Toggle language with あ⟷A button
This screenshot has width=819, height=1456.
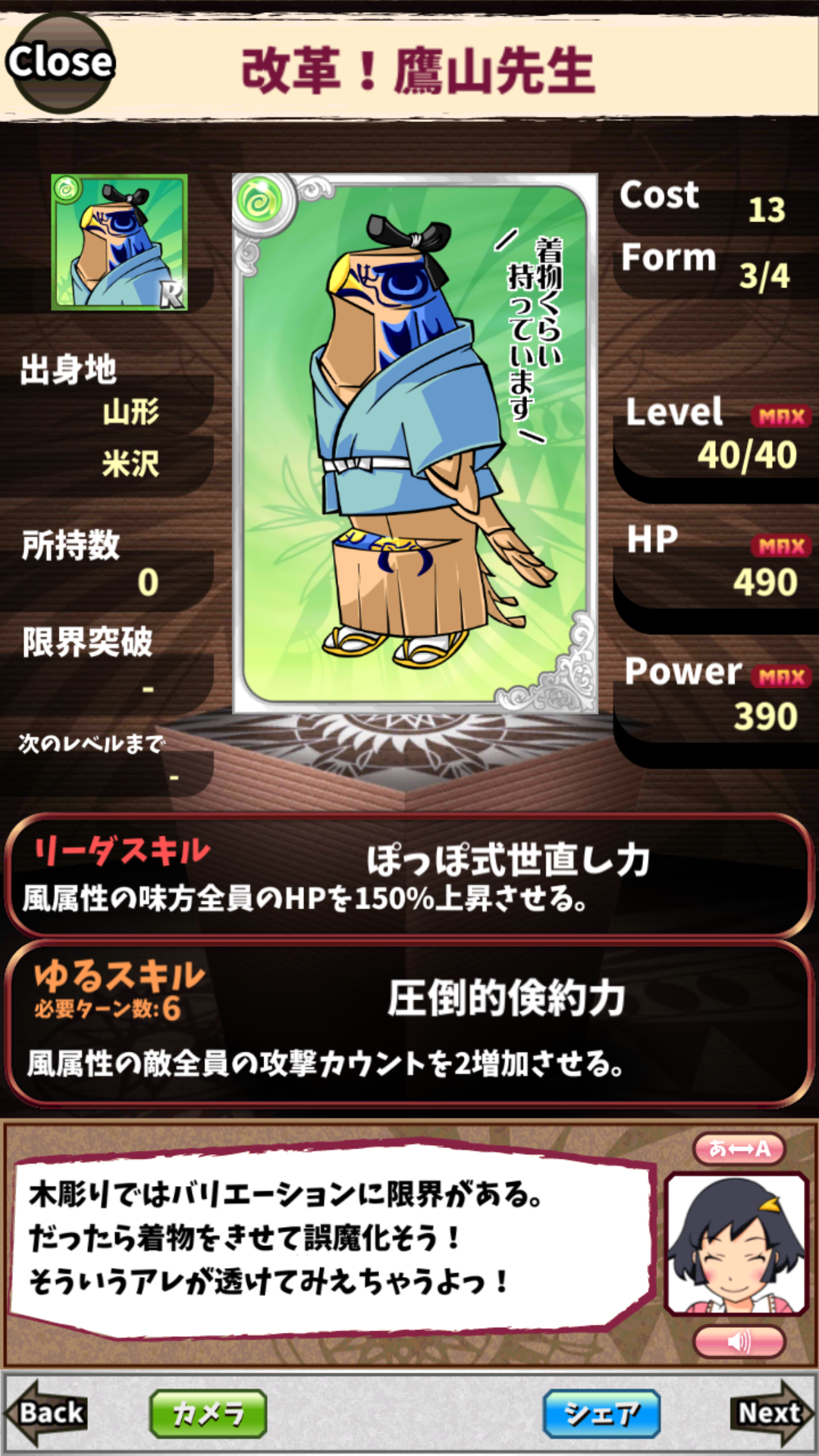point(739,1149)
